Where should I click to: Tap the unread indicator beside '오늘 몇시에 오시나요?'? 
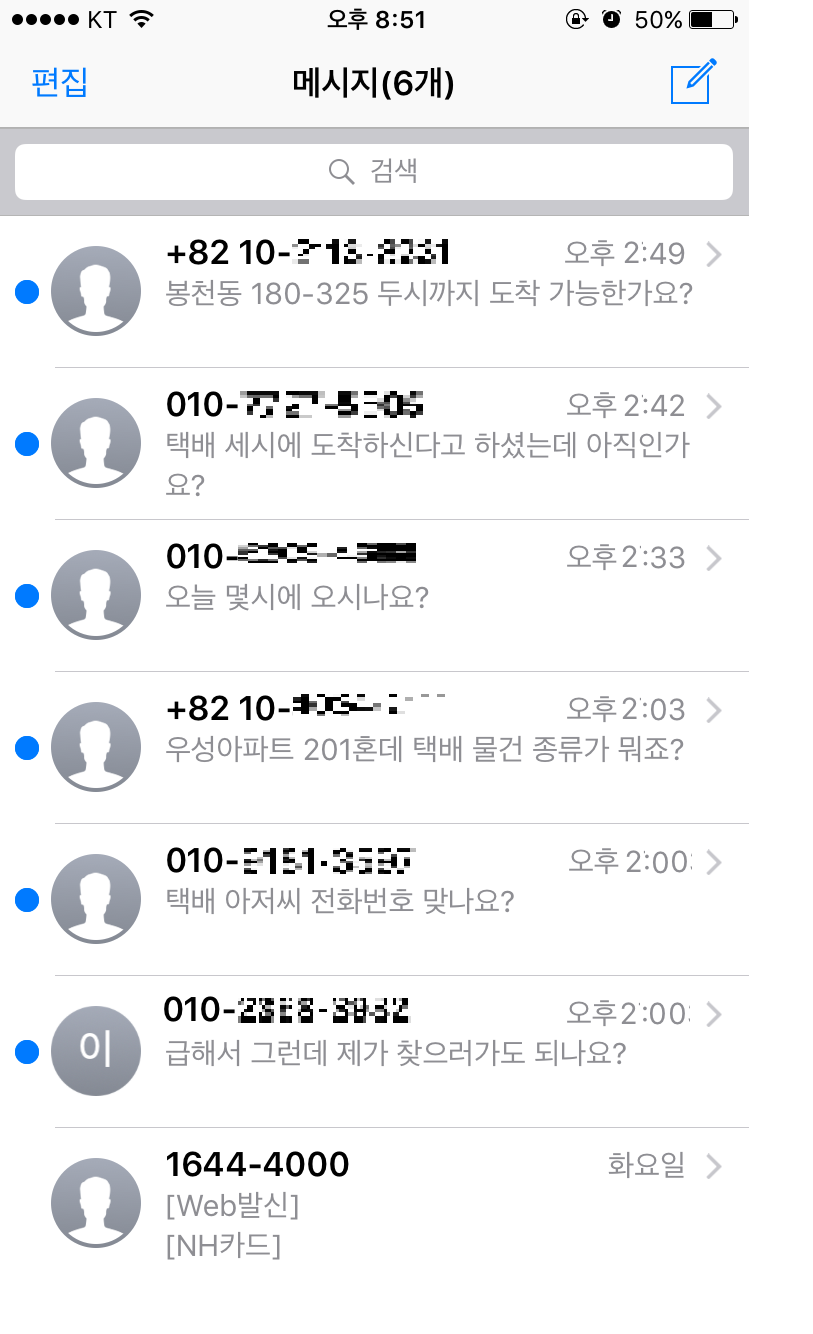(x=25, y=594)
